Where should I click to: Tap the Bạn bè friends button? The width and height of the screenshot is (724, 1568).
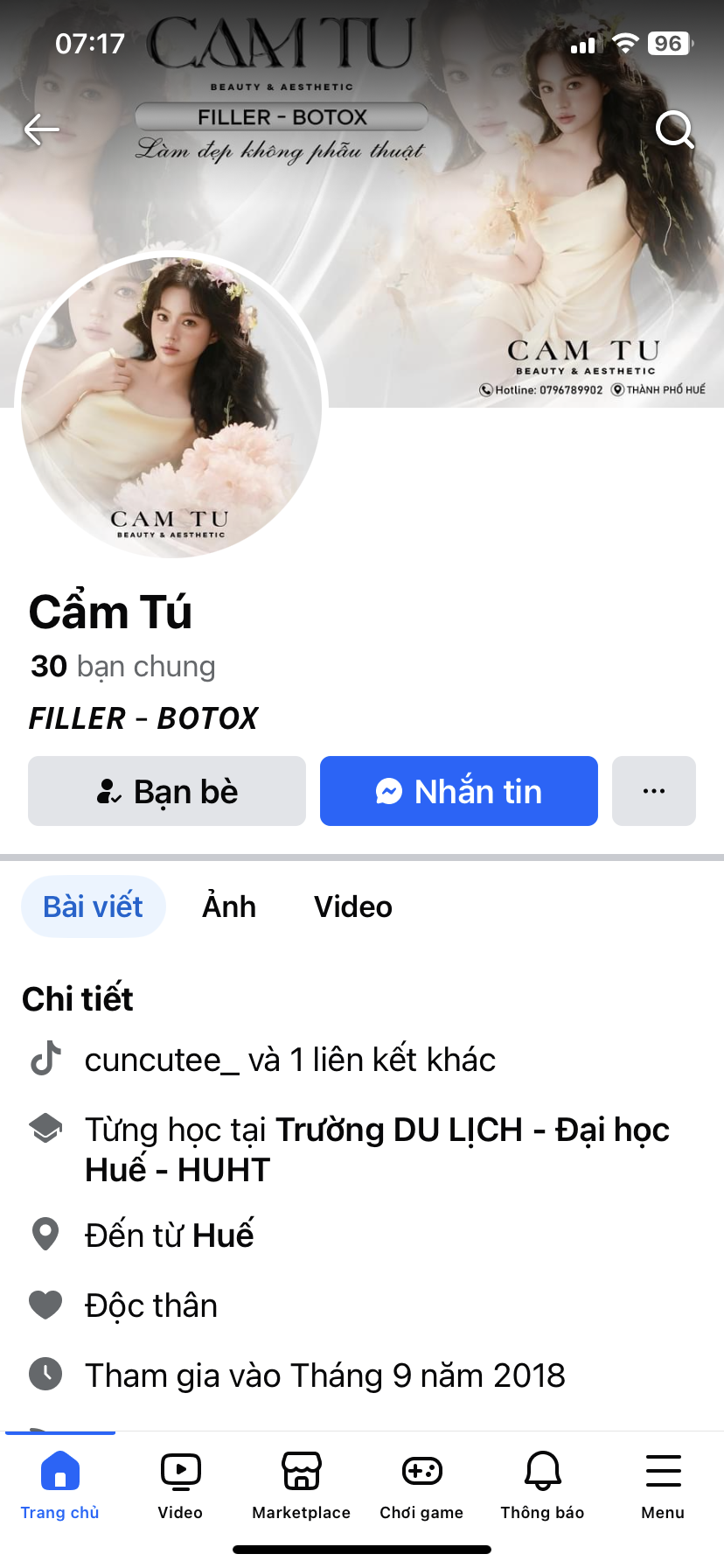pos(167,791)
